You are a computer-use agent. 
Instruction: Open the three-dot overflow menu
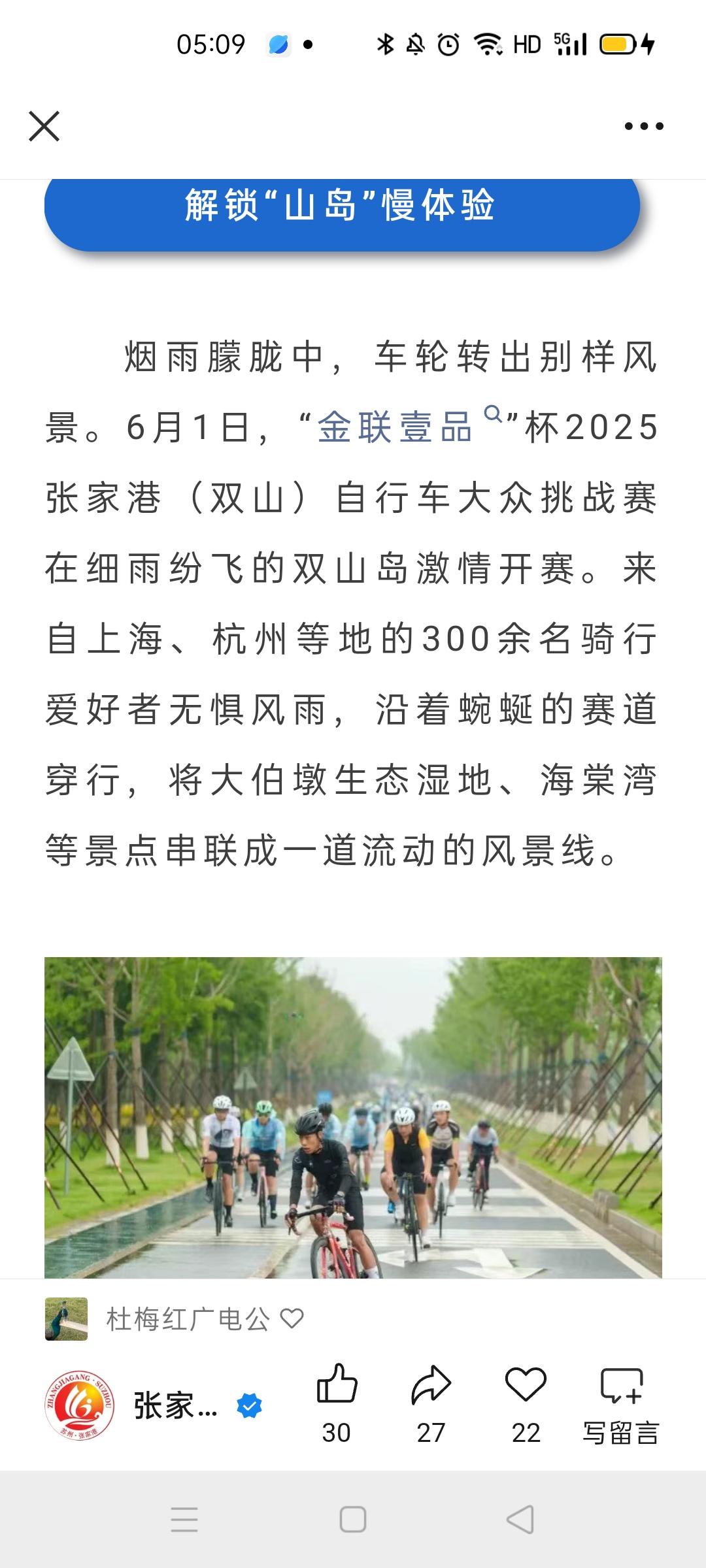(x=644, y=126)
